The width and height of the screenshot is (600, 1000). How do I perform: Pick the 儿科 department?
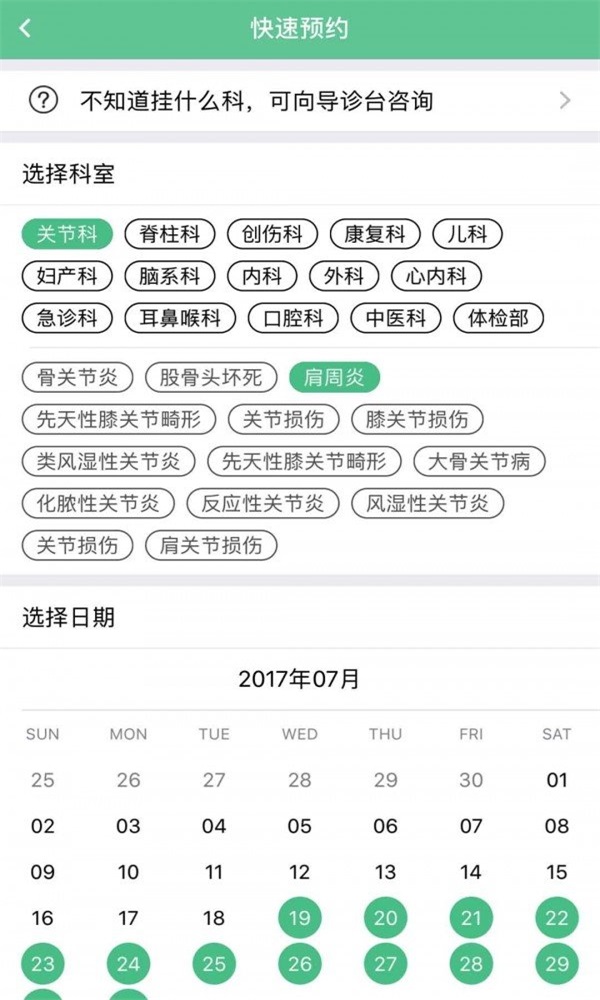click(467, 234)
